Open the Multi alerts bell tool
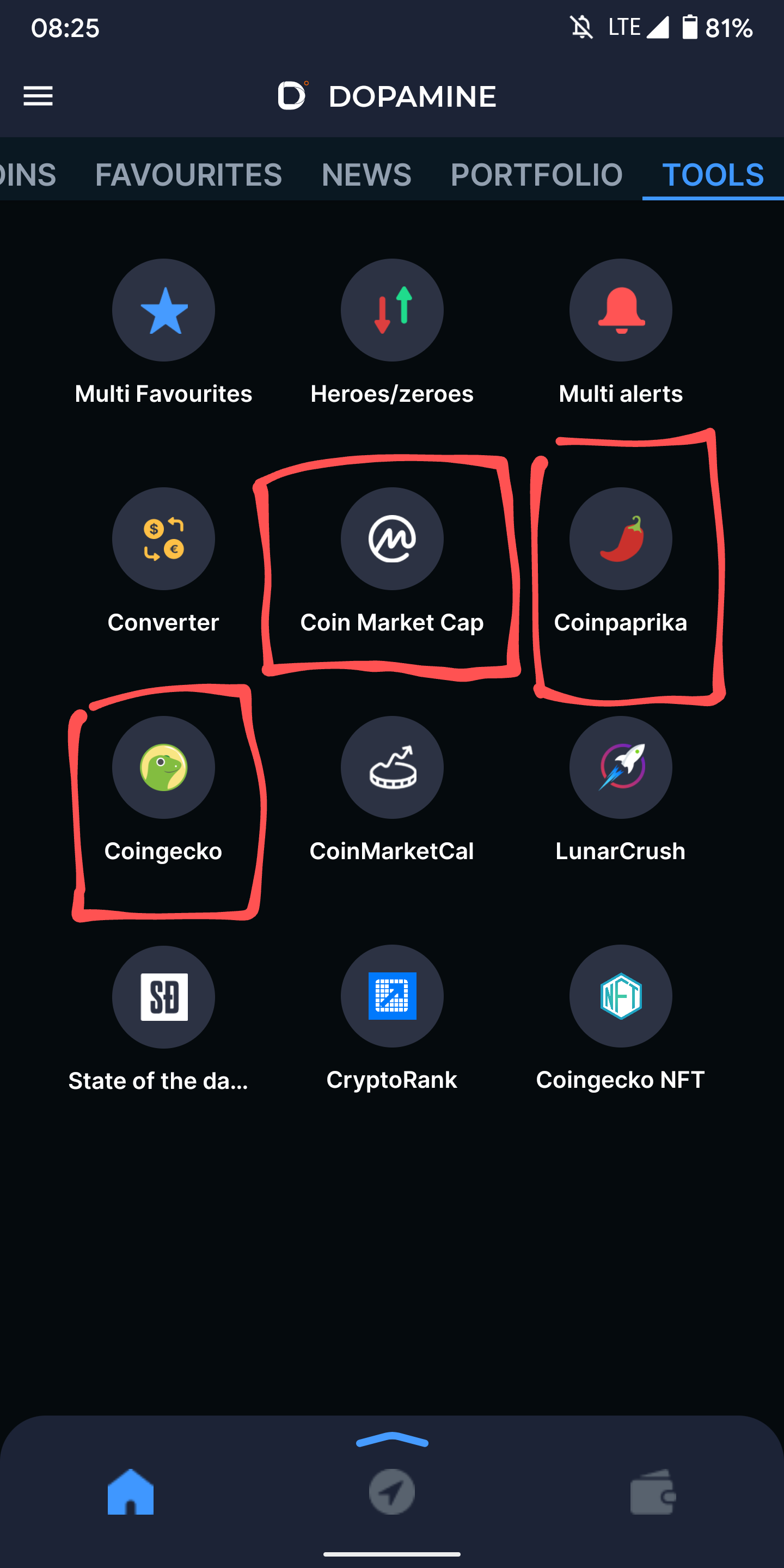784x1568 pixels. pyautogui.click(x=620, y=310)
